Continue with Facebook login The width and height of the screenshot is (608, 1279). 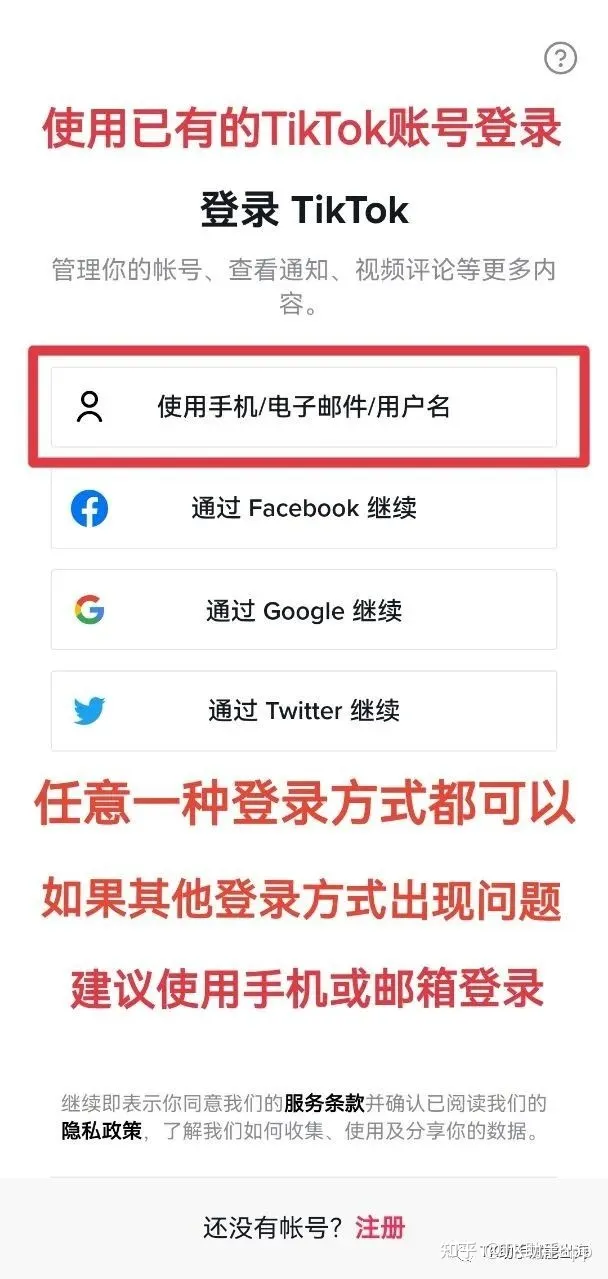coord(304,508)
